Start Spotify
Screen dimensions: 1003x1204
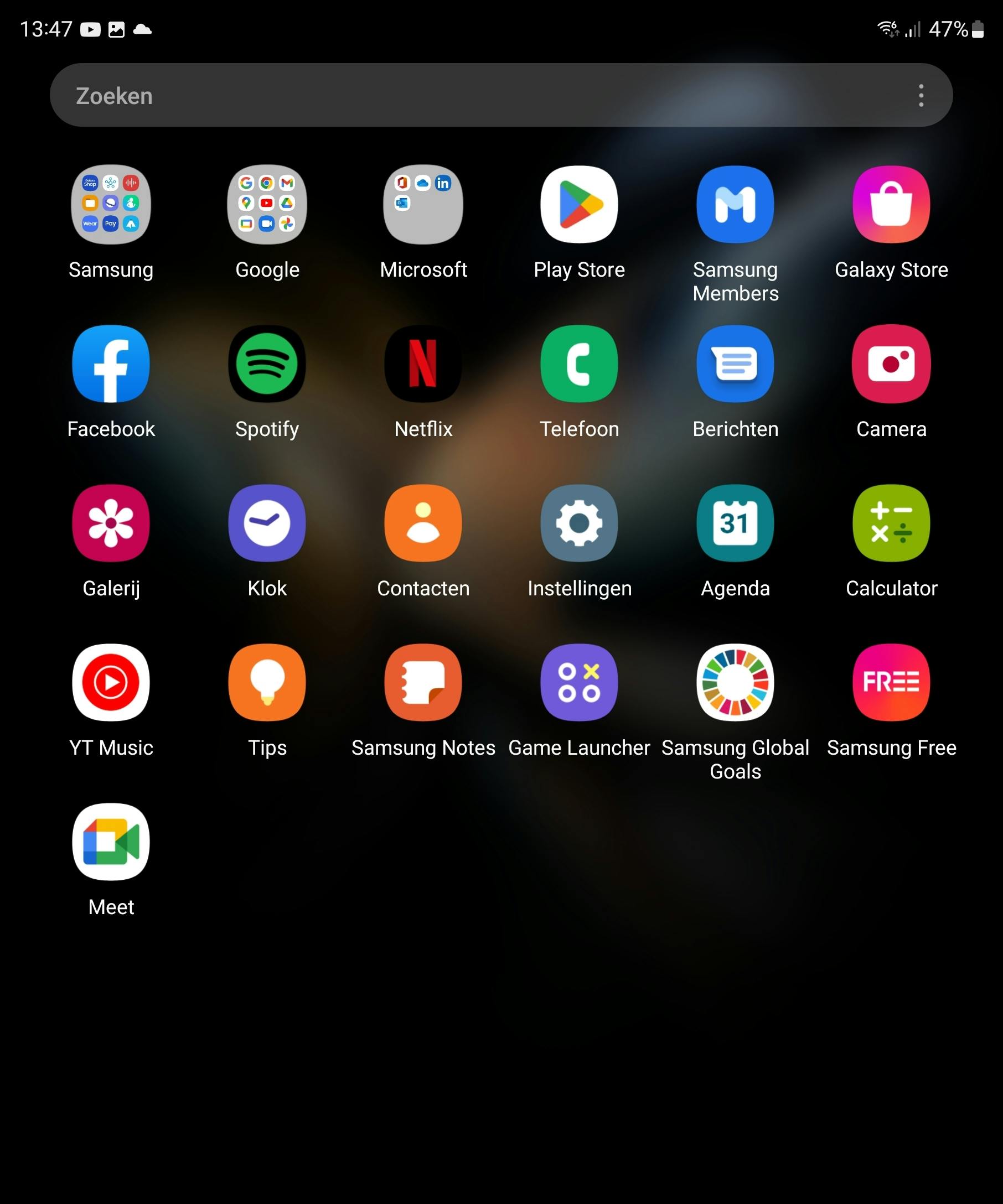click(267, 364)
